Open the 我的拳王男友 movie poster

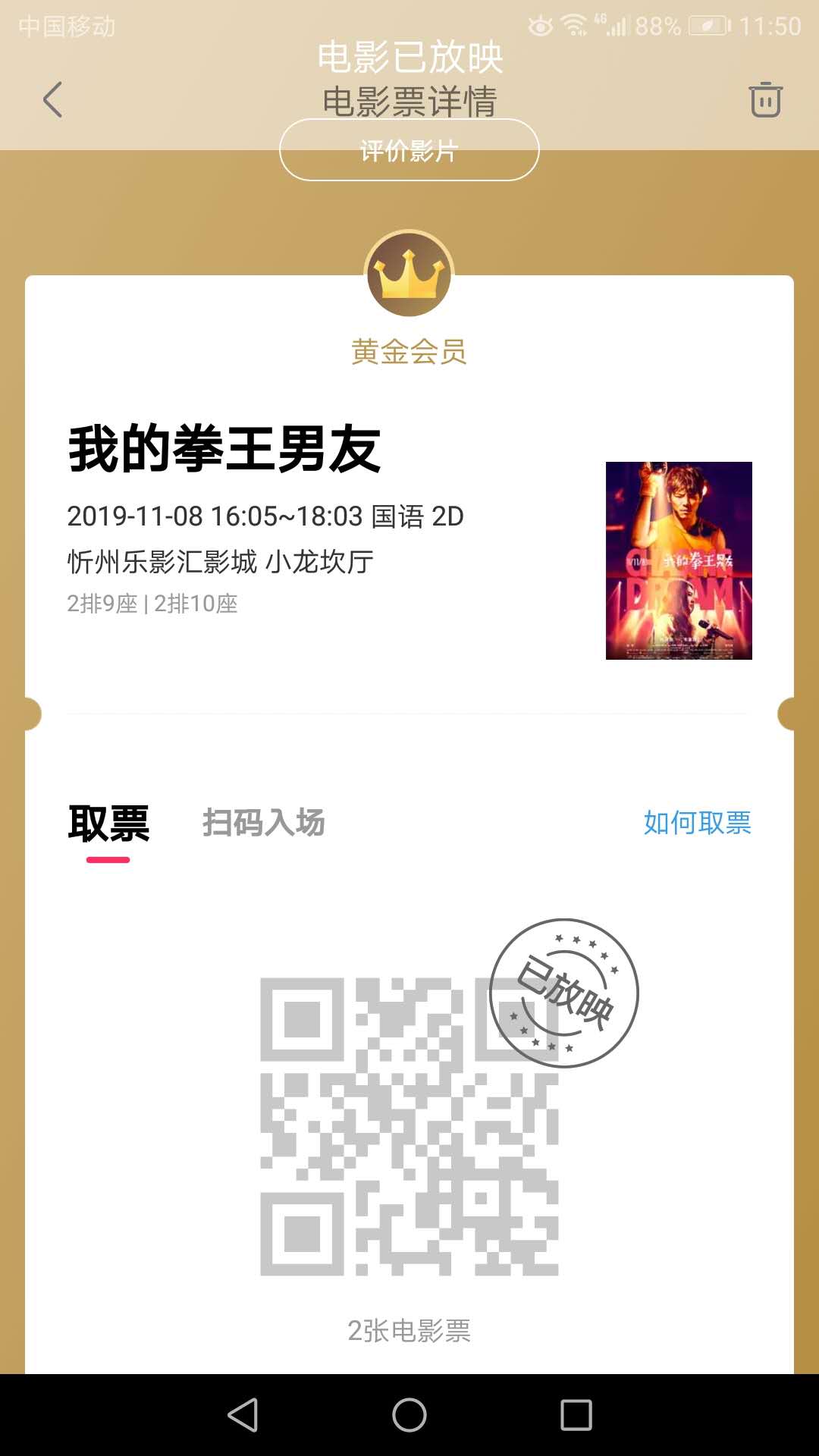tap(679, 560)
